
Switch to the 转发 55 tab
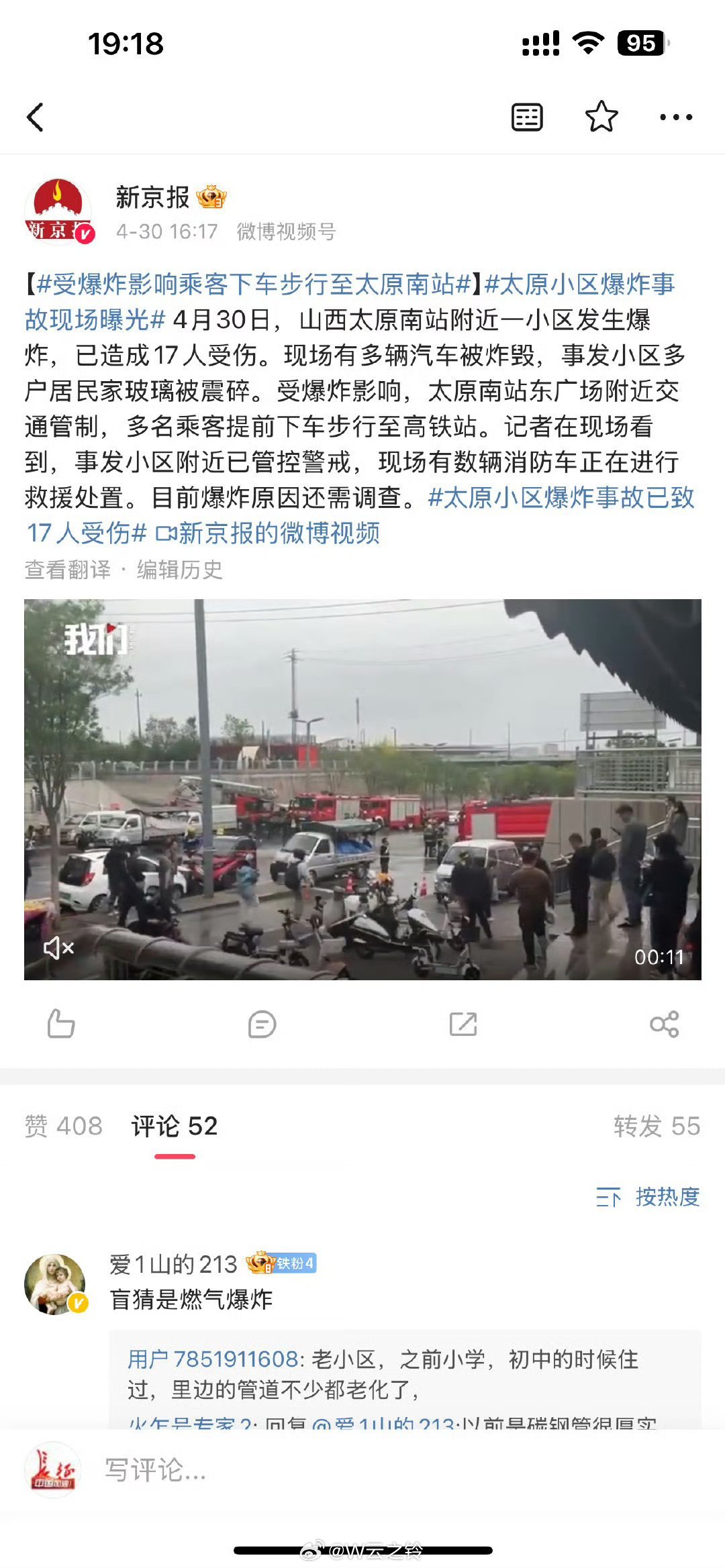click(x=657, y=1126)
